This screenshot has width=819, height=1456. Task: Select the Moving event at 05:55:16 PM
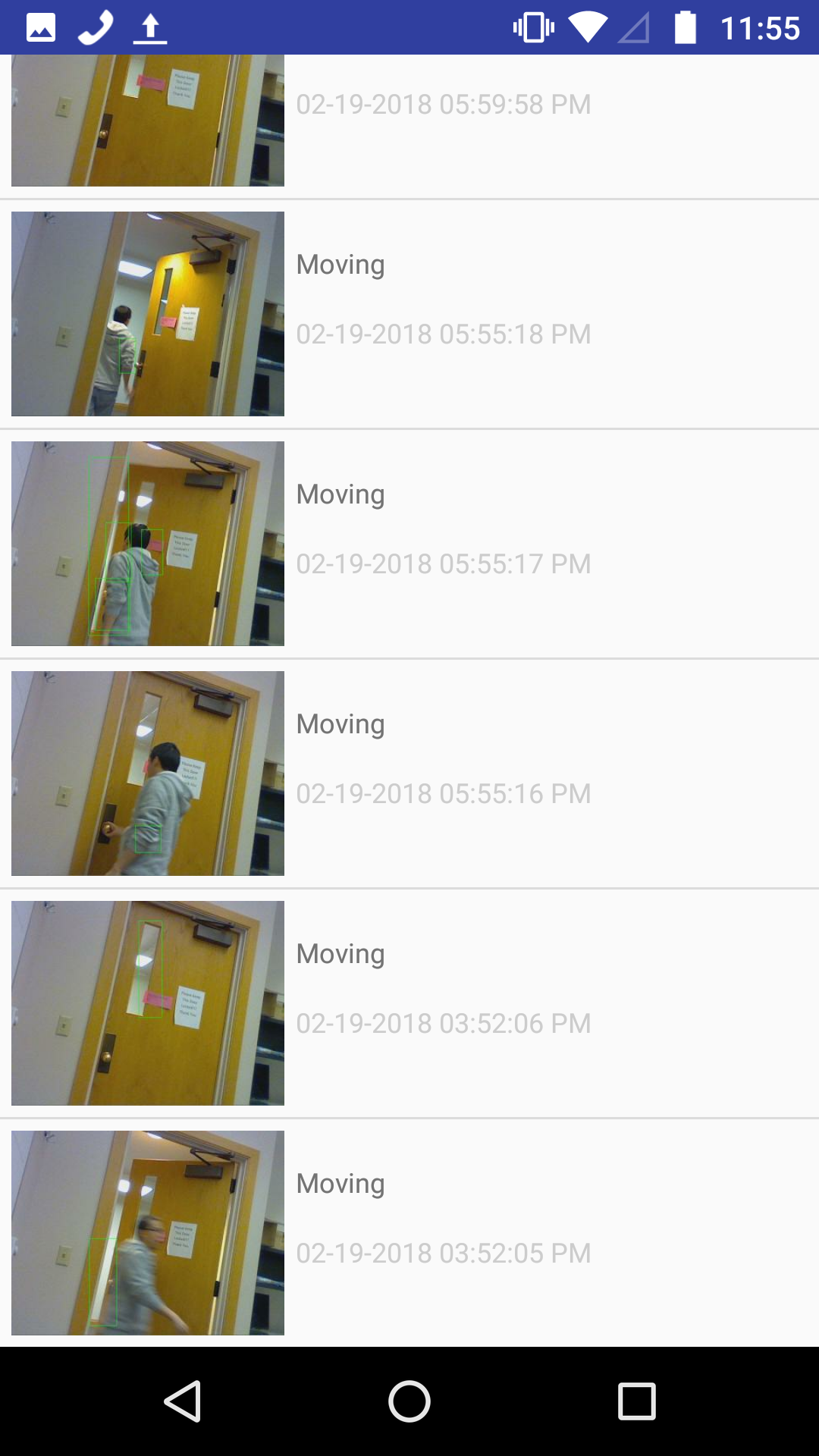click(x=409, y=773)
